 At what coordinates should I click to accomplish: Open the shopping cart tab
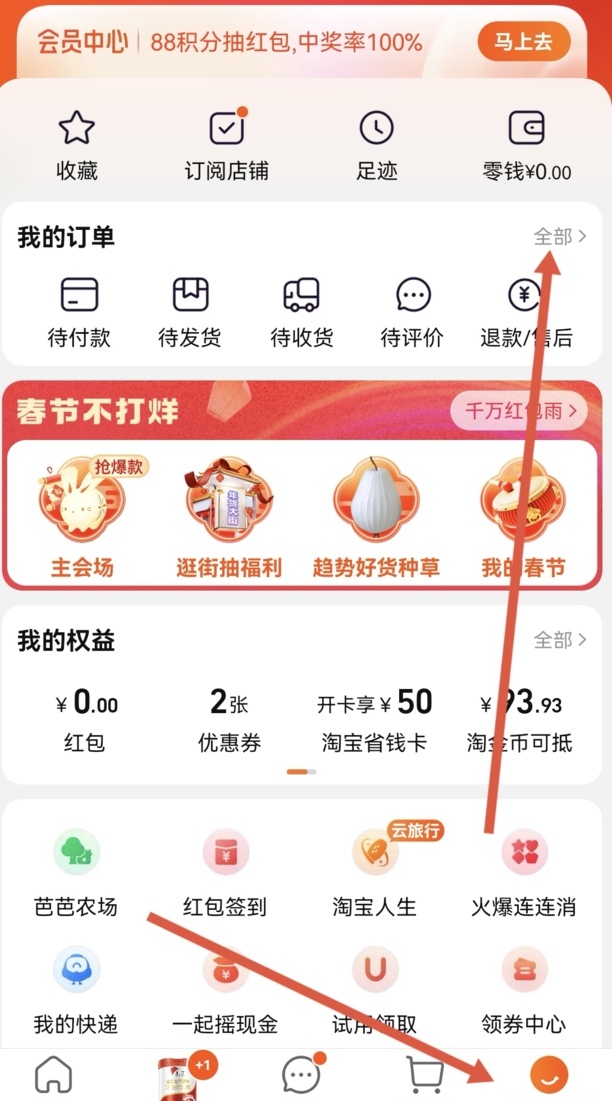click(x=425, y=1075)
